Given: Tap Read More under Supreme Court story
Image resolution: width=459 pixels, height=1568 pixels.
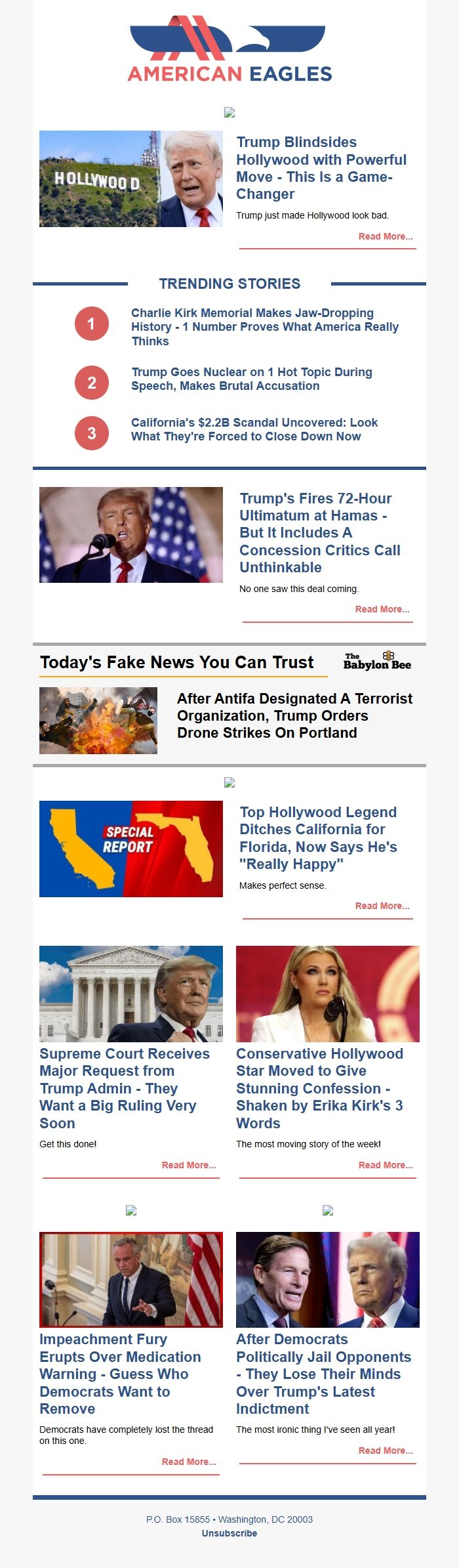Looking at the screenshot, I should point(189,1165).
